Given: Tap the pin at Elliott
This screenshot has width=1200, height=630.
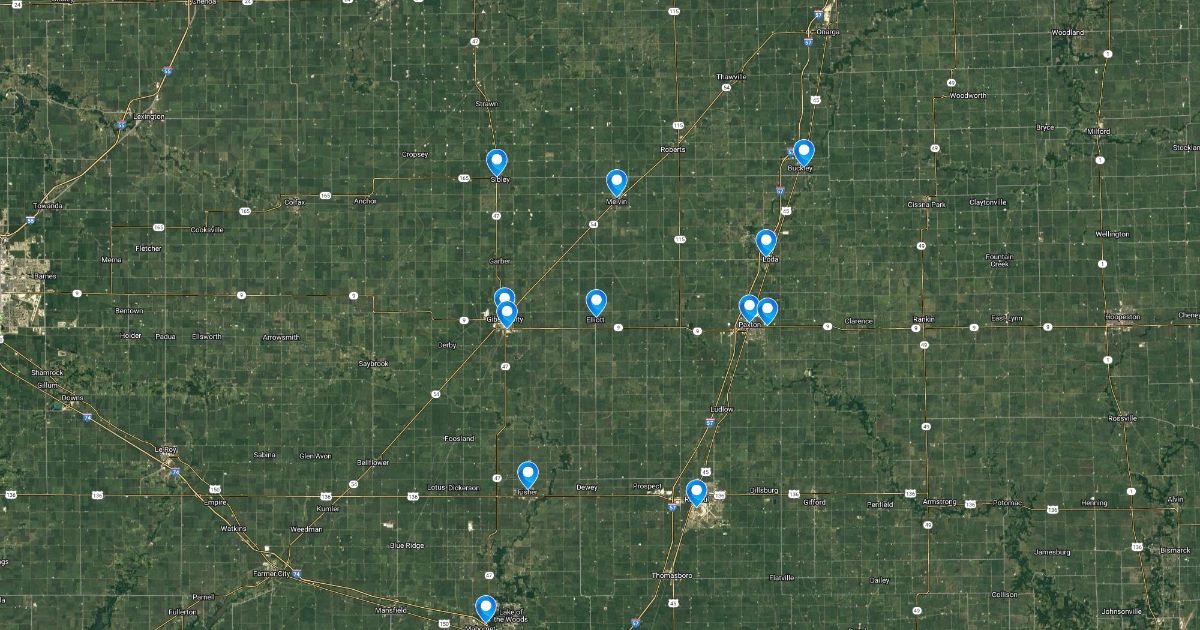Looking at the screenshot, I should [x=596, y=301].
